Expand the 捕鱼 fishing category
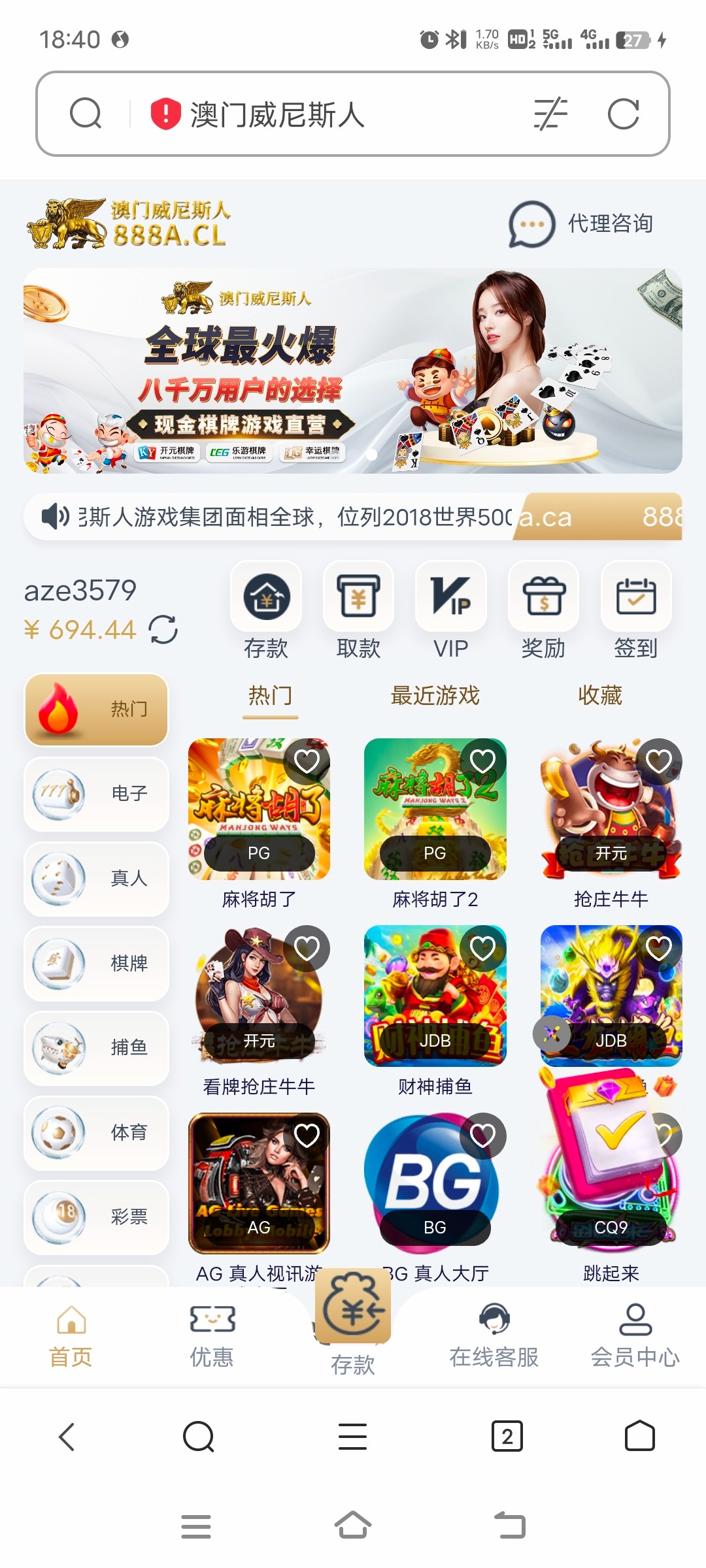 [x=95, y=1049]
